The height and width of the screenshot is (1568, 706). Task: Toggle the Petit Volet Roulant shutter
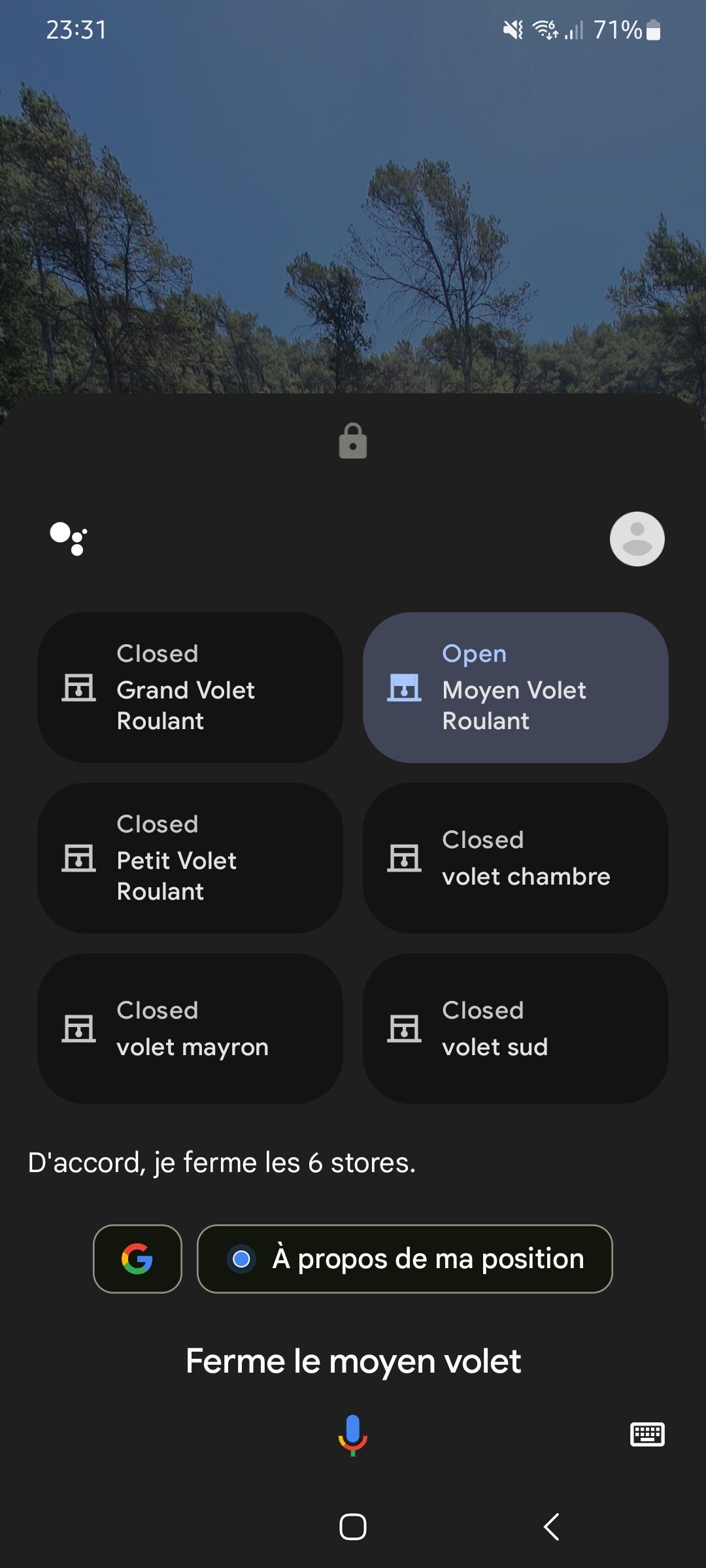(190, 858)
